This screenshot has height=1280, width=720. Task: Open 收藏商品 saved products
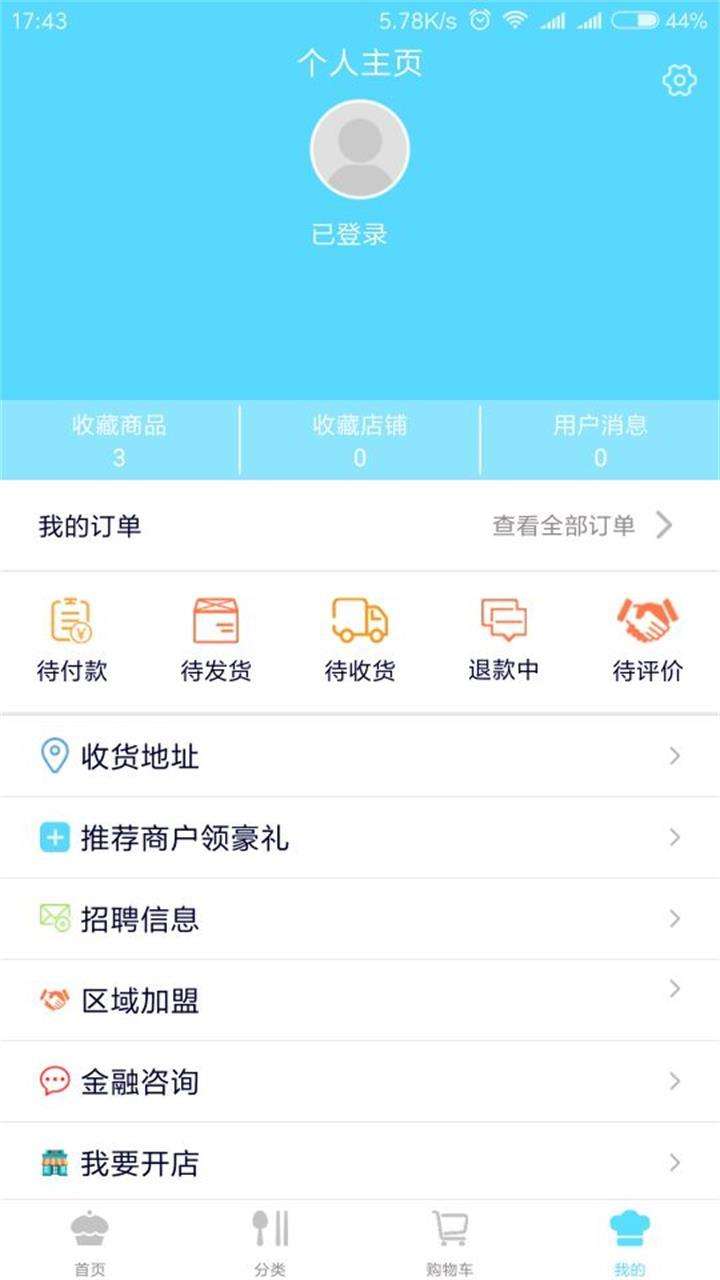[x=119, y=440]
